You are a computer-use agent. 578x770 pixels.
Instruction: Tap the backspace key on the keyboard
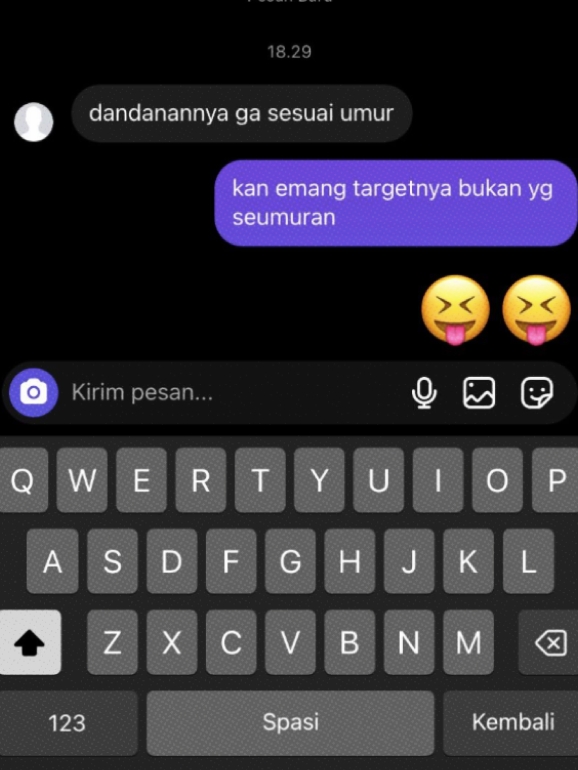pyautogui.click(x=550, y=642)
